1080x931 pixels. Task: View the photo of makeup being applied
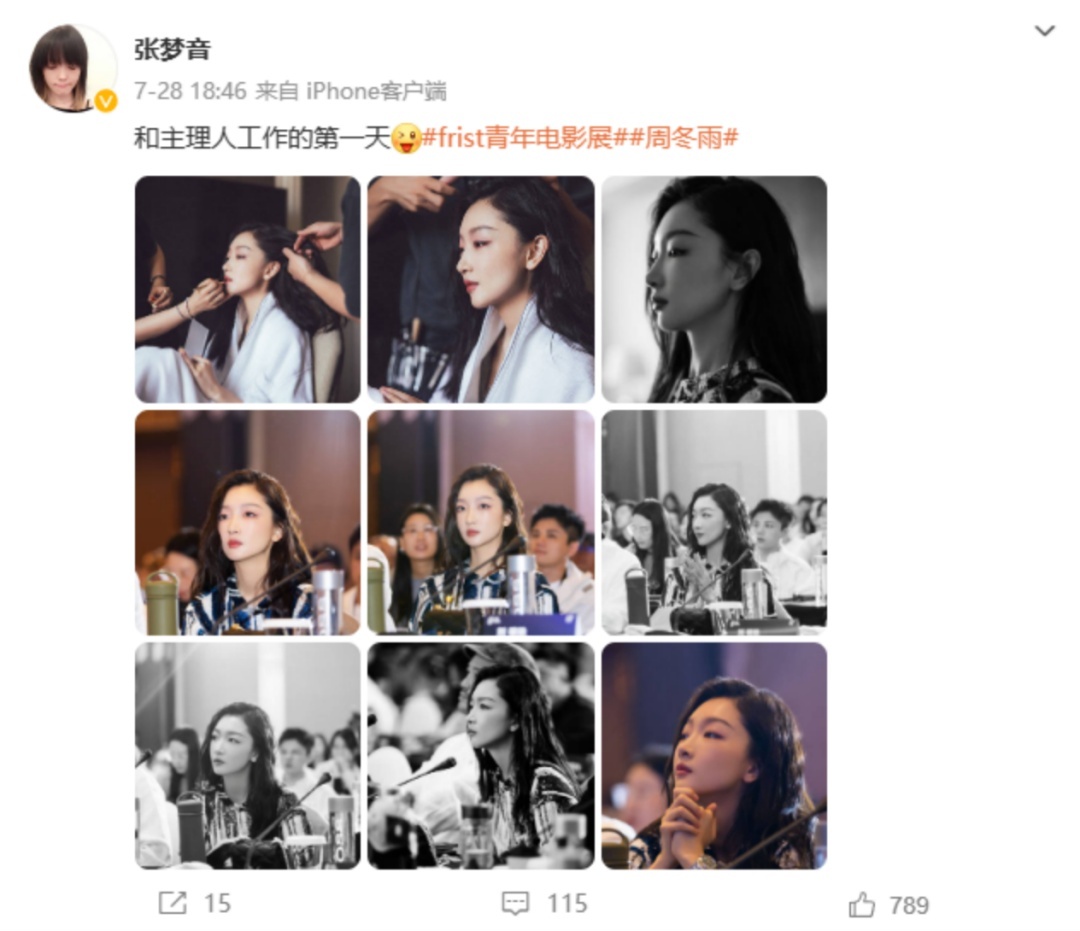247,289
